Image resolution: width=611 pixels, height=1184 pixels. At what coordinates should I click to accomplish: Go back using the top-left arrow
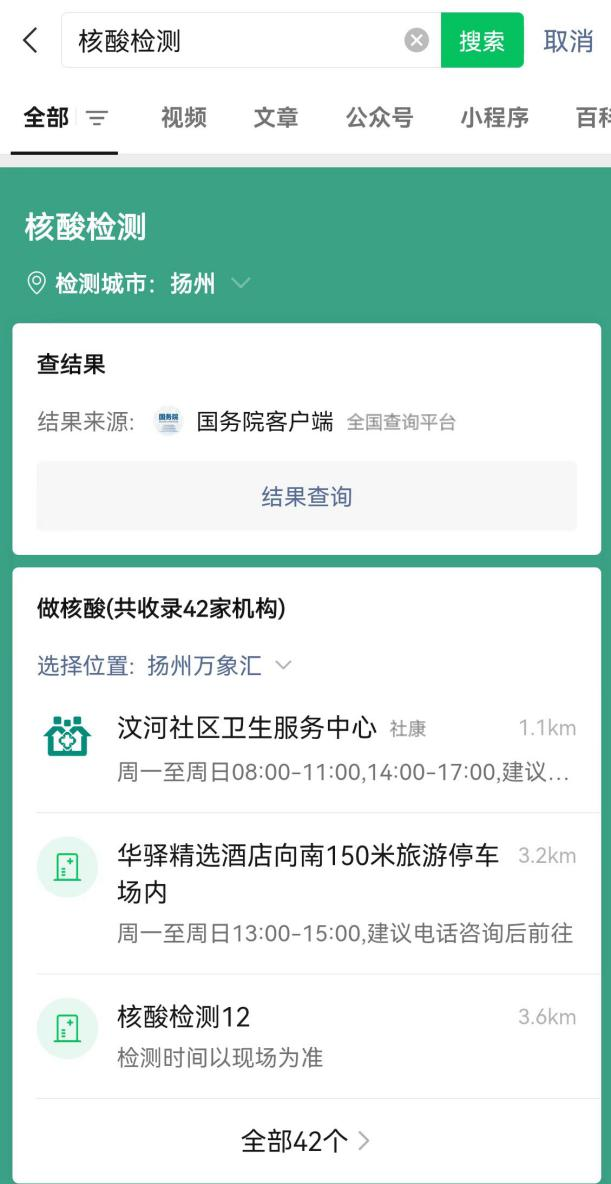tap(30, 41)
